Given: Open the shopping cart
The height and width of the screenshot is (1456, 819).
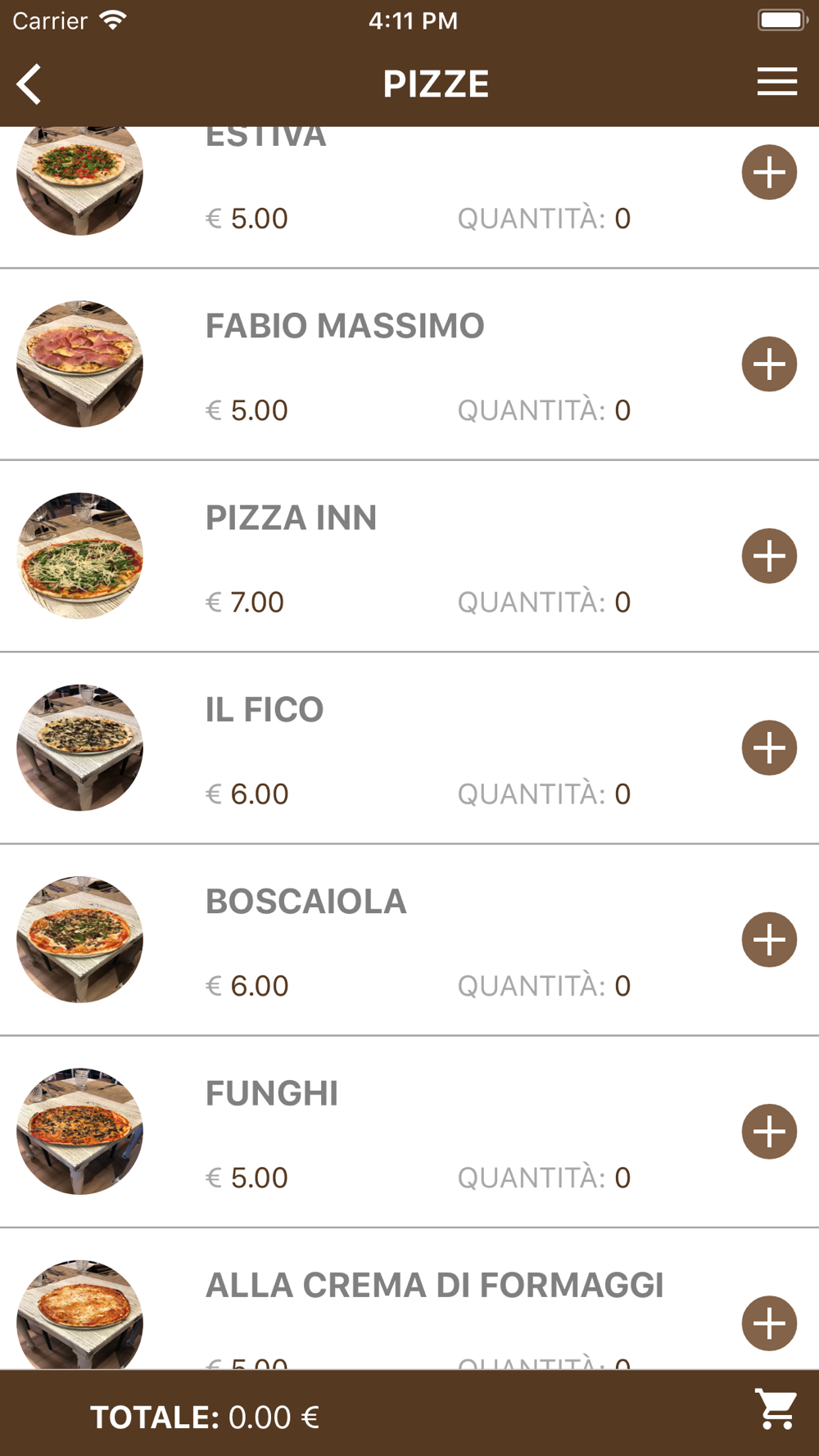Looking at the screenshot, I should pos(776,1409).
